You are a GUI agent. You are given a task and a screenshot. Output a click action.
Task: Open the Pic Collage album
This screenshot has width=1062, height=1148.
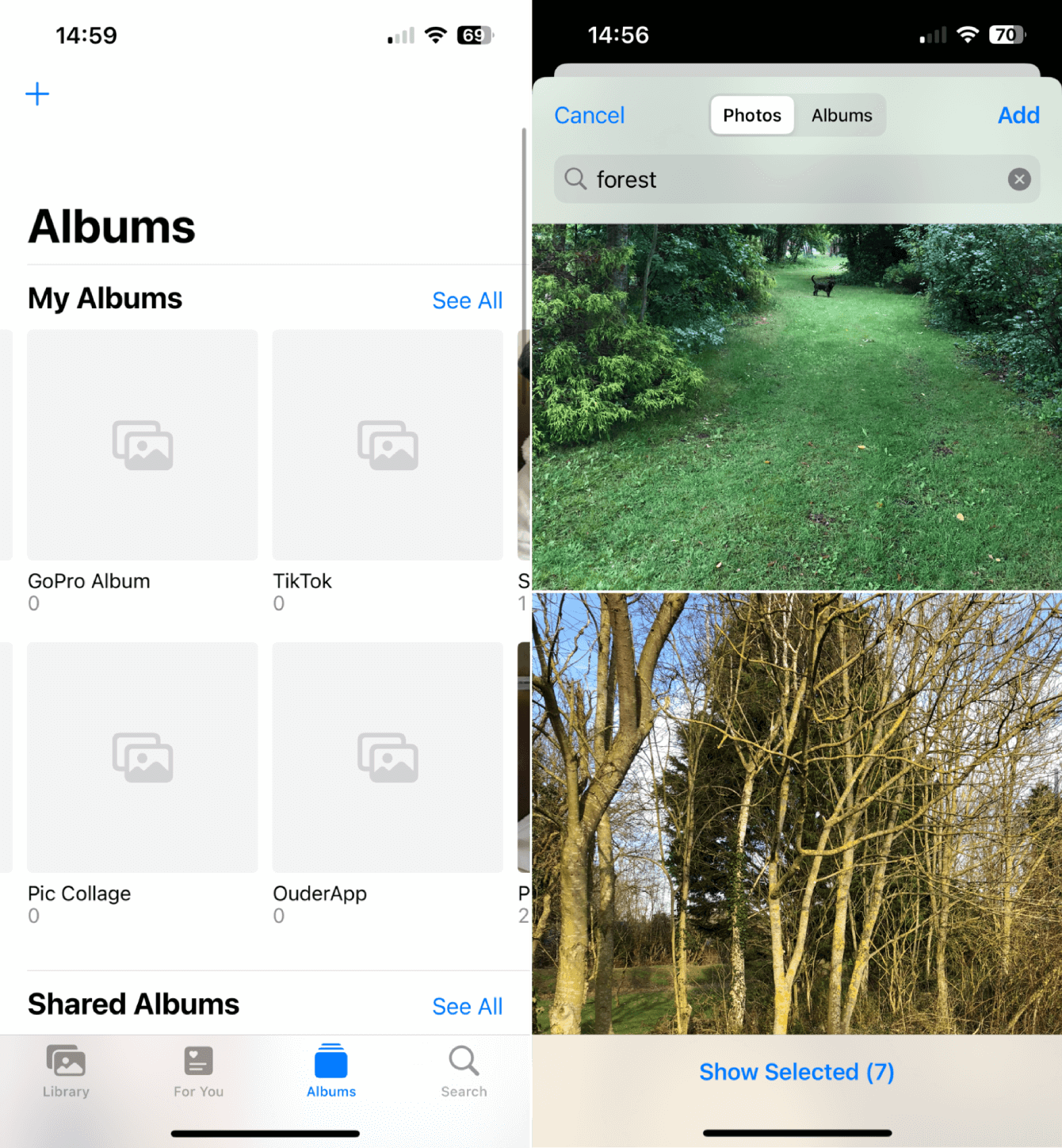click(143, 758)
